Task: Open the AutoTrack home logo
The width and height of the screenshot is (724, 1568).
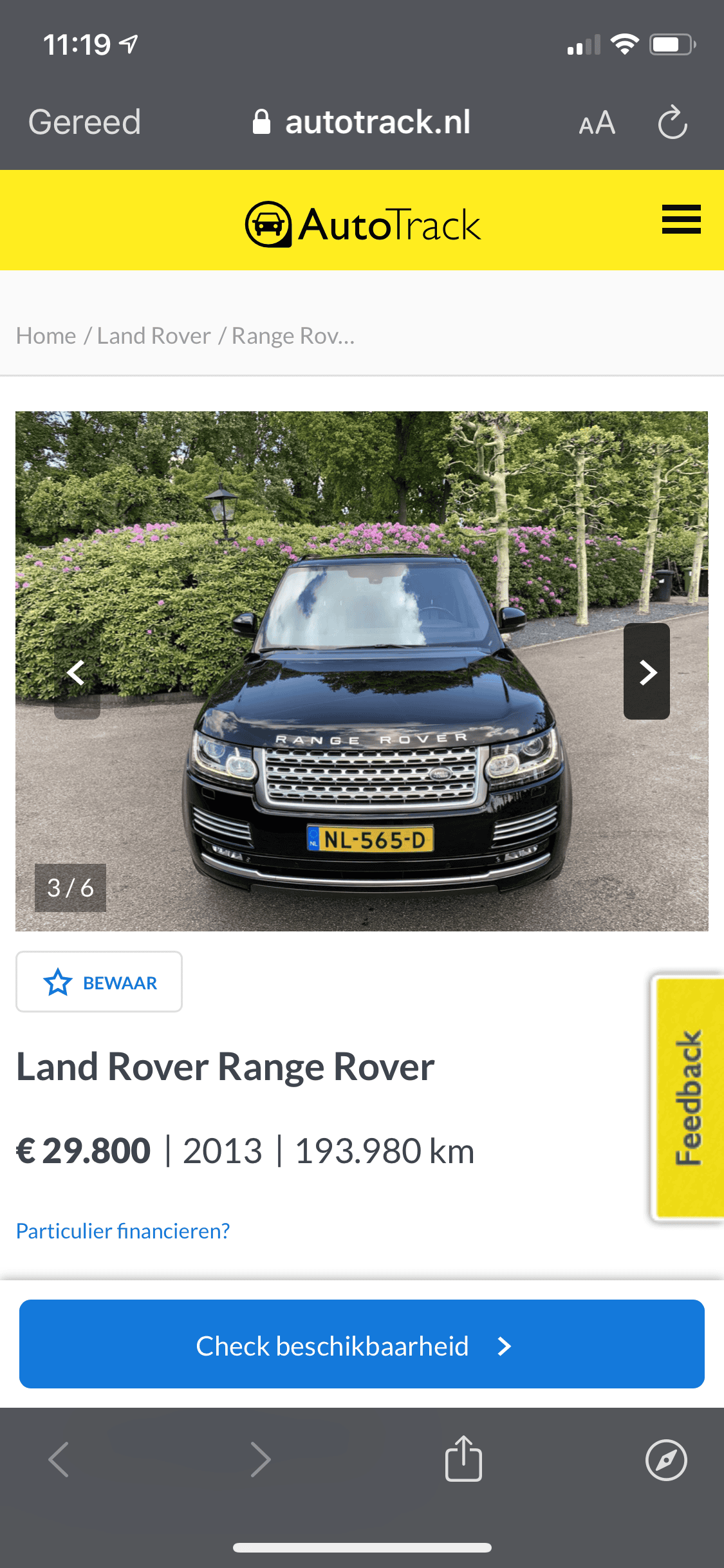Action: (x=362, y=224)
